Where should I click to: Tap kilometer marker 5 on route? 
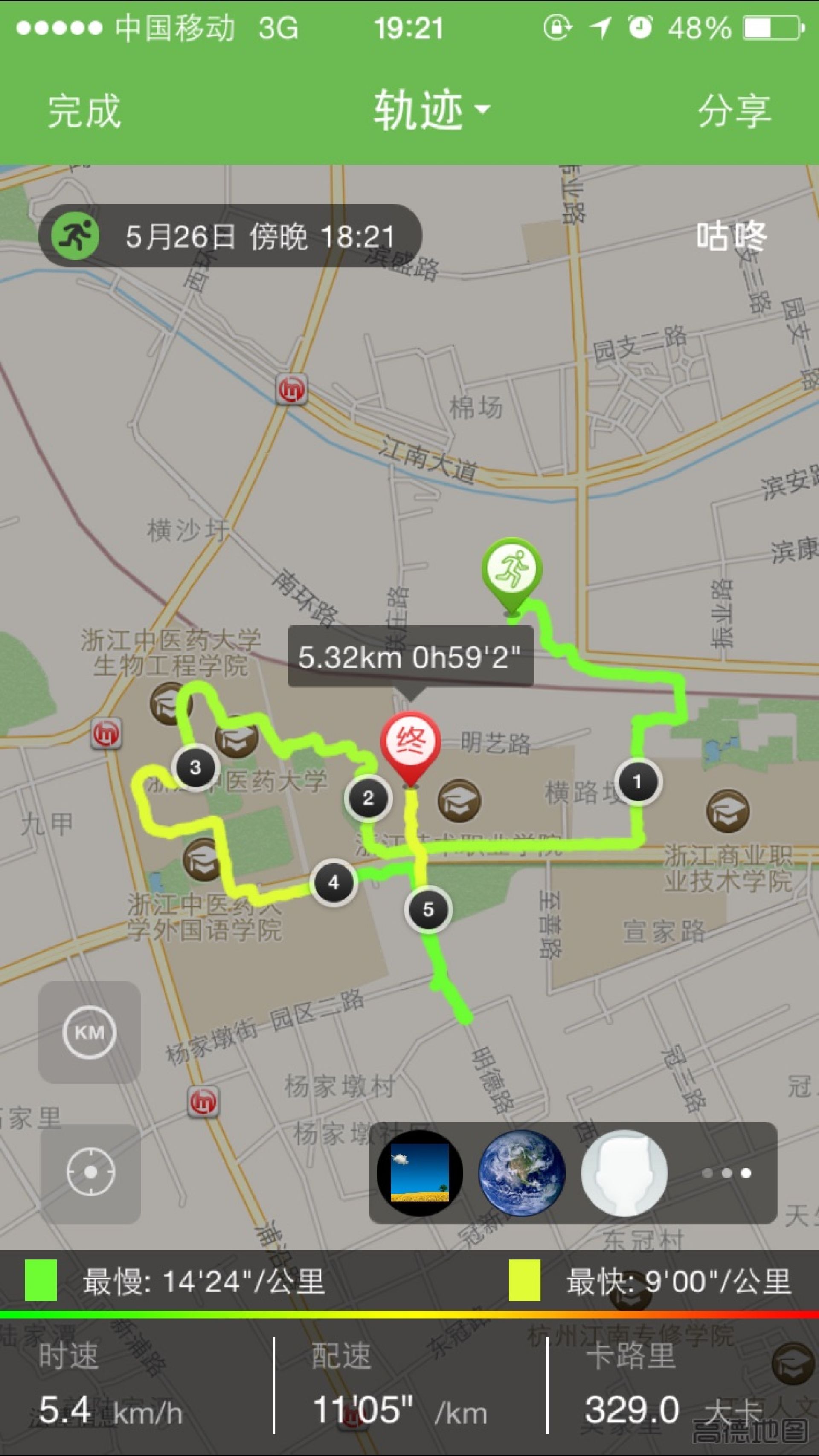(428, 909)
